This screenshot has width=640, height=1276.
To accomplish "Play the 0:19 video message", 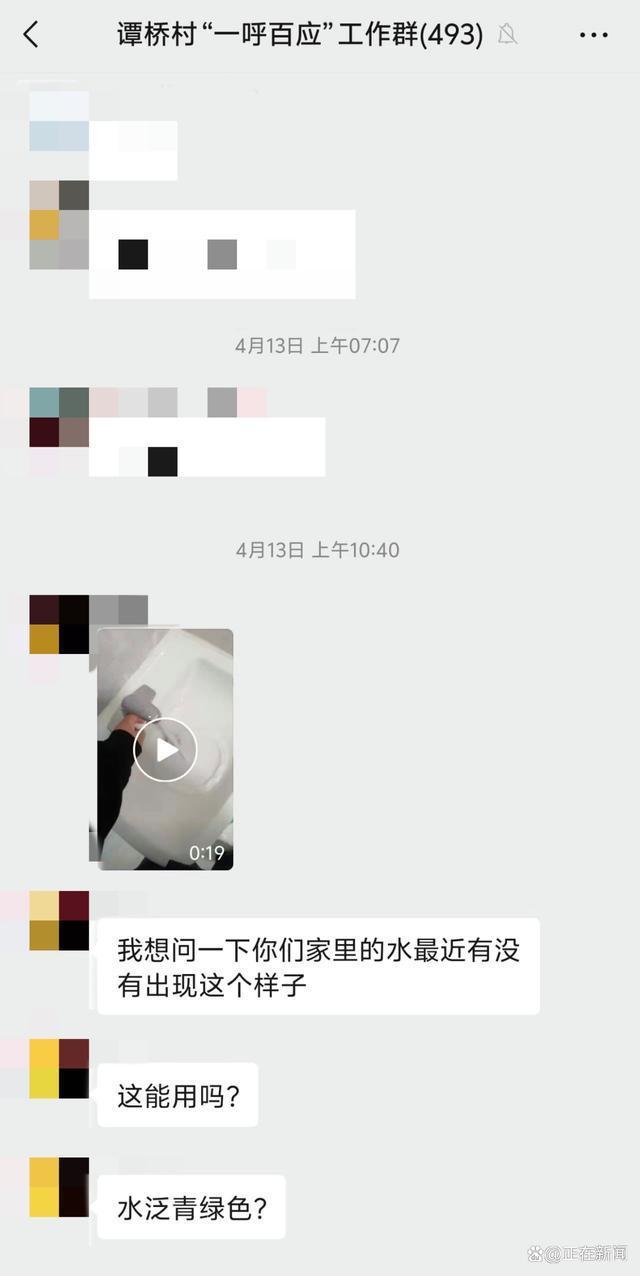I will [x=165, y=749].
